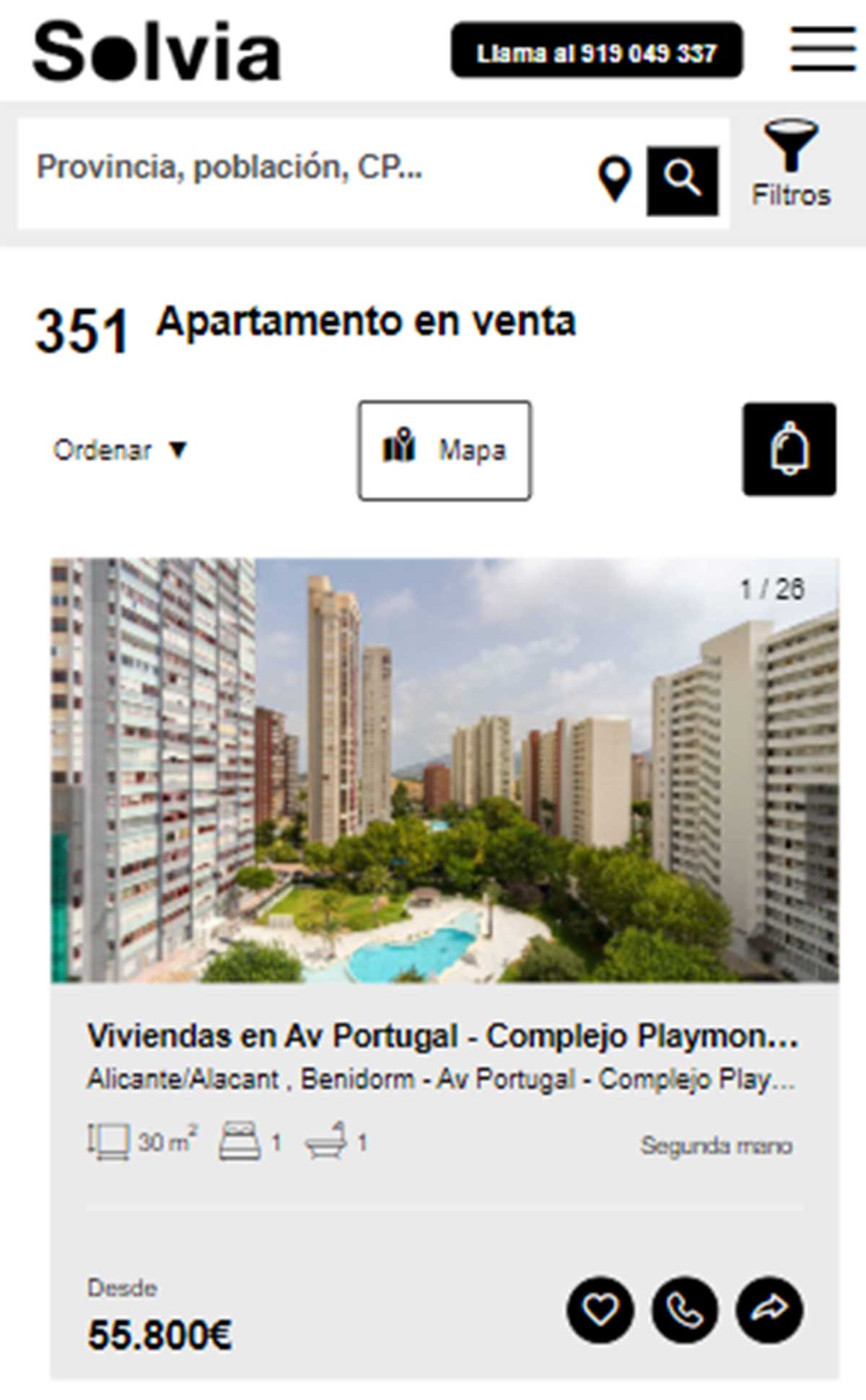The width and height of the screenshot is (866, 1400).
Task: Open the Av Portugal listing photo
Action: 445,769
